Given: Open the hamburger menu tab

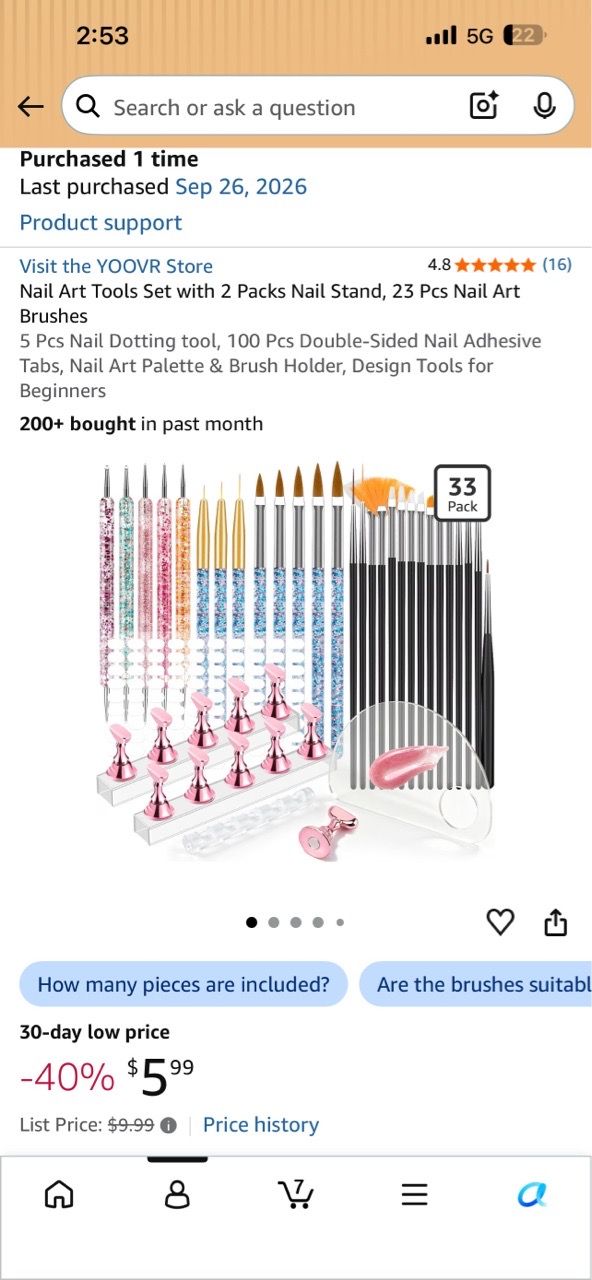Looking at the screenshot, I should pyautogui.click(x=414, y=1194).
